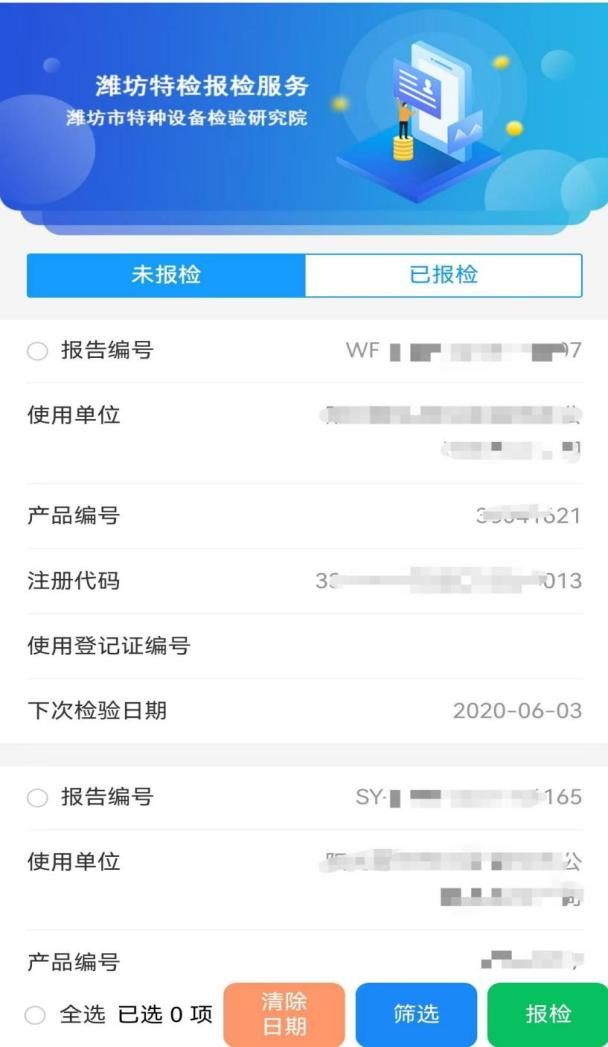Submit with the green 报检 button

[548, 1014]
